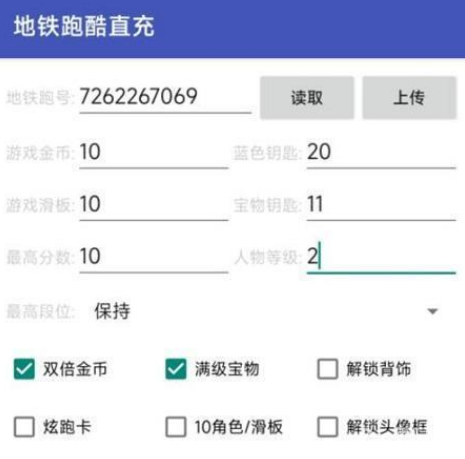Uncheck the 双倍金币 checkbox

pos(24,369)
